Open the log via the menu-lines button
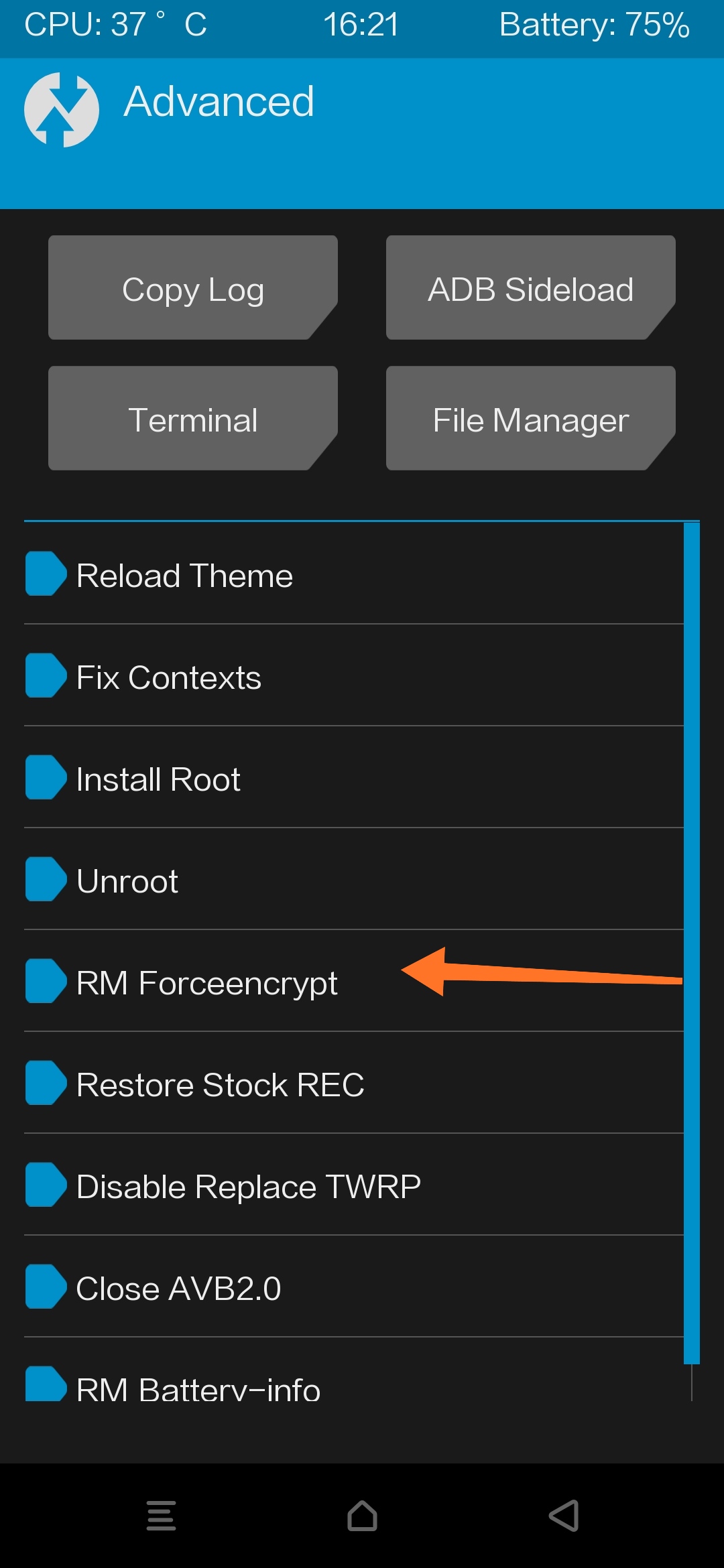Screen dimensions: 724x1568 161,1516
